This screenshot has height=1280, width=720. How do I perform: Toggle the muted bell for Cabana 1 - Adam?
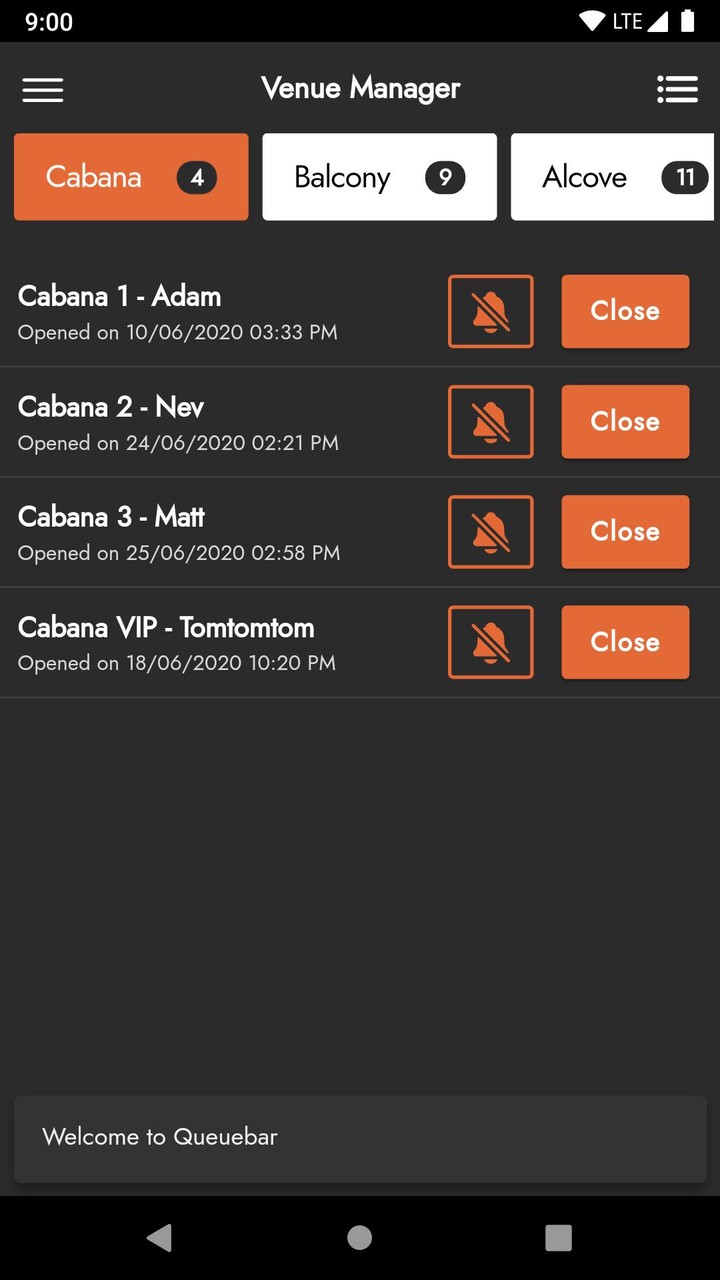pos(490,312)
